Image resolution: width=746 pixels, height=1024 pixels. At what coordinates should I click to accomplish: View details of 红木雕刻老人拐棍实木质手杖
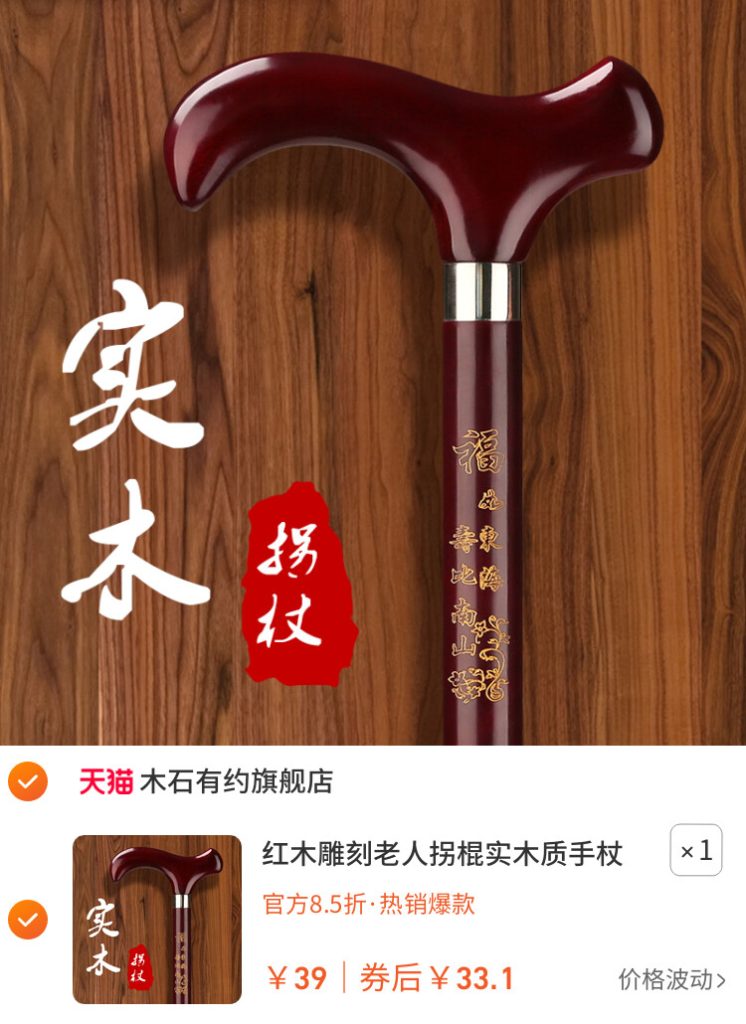[442, 854]
